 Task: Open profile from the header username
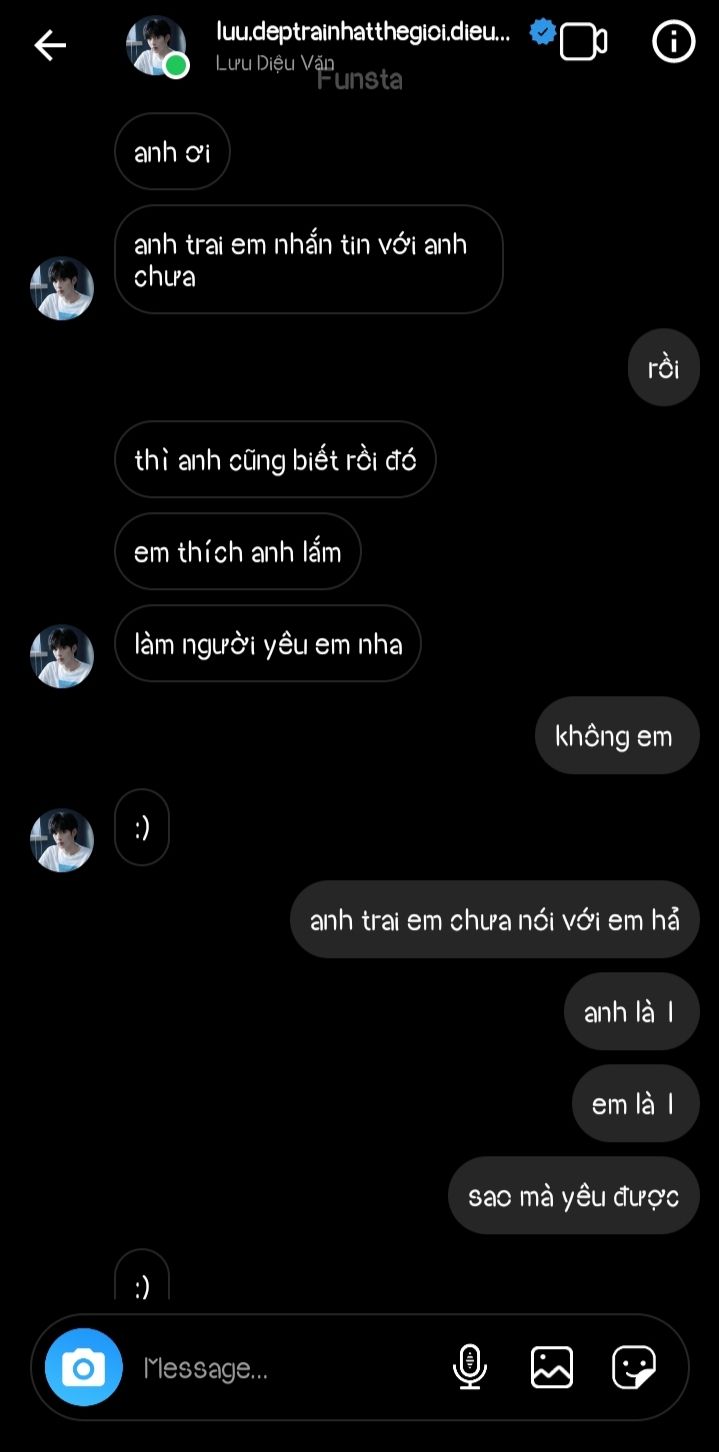coord(363,32)
